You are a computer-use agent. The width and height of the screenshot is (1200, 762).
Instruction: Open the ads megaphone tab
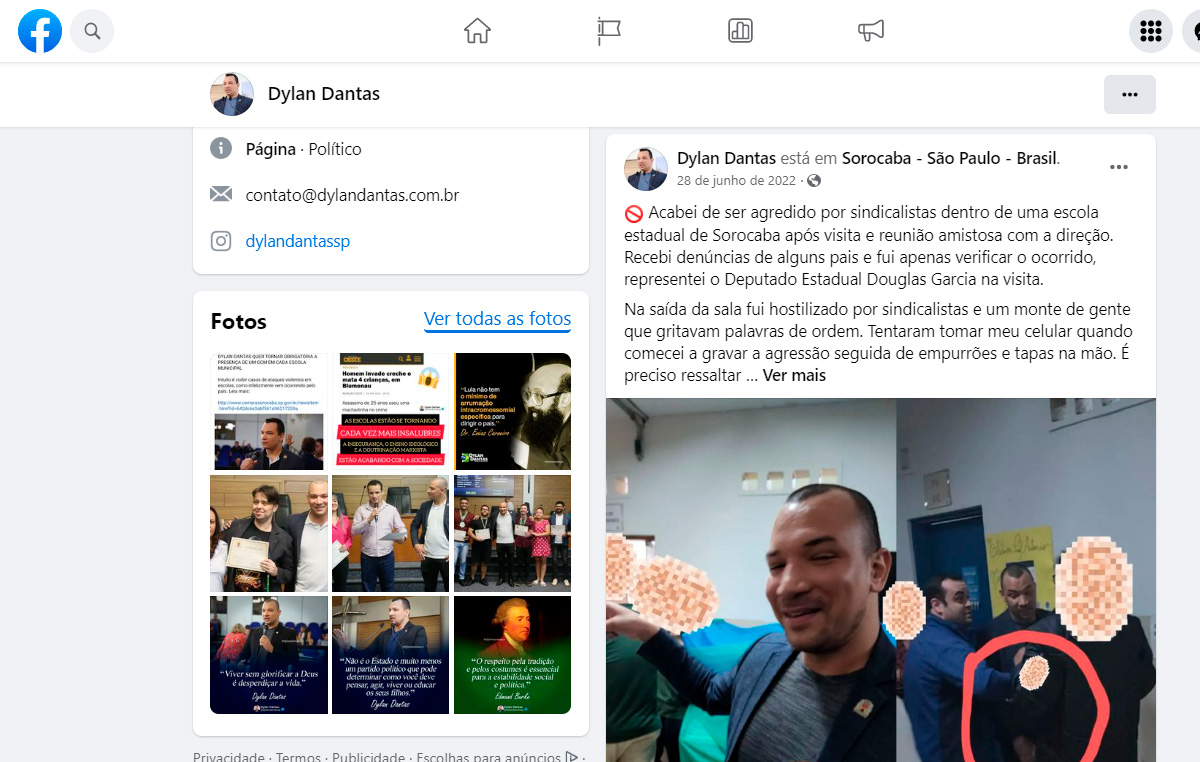[x=871, y=31]
